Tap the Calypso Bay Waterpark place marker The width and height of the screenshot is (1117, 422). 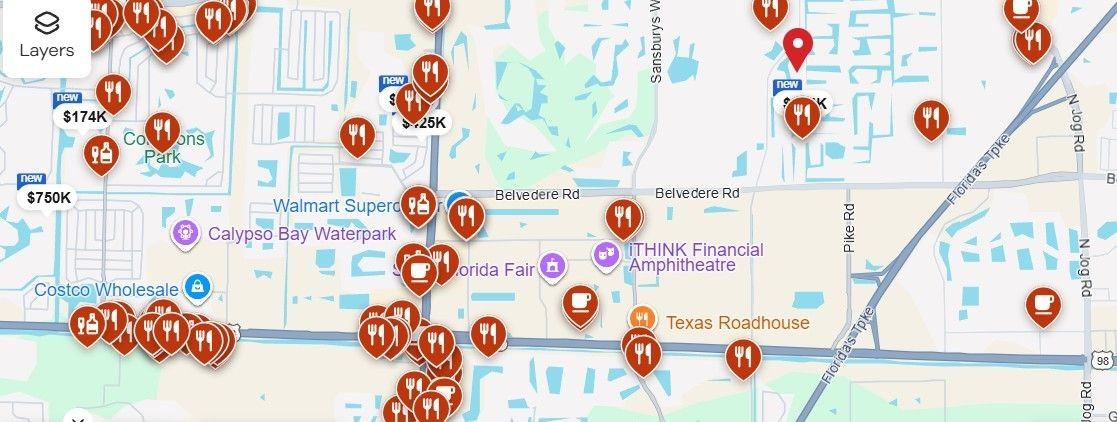pos(184,234)
